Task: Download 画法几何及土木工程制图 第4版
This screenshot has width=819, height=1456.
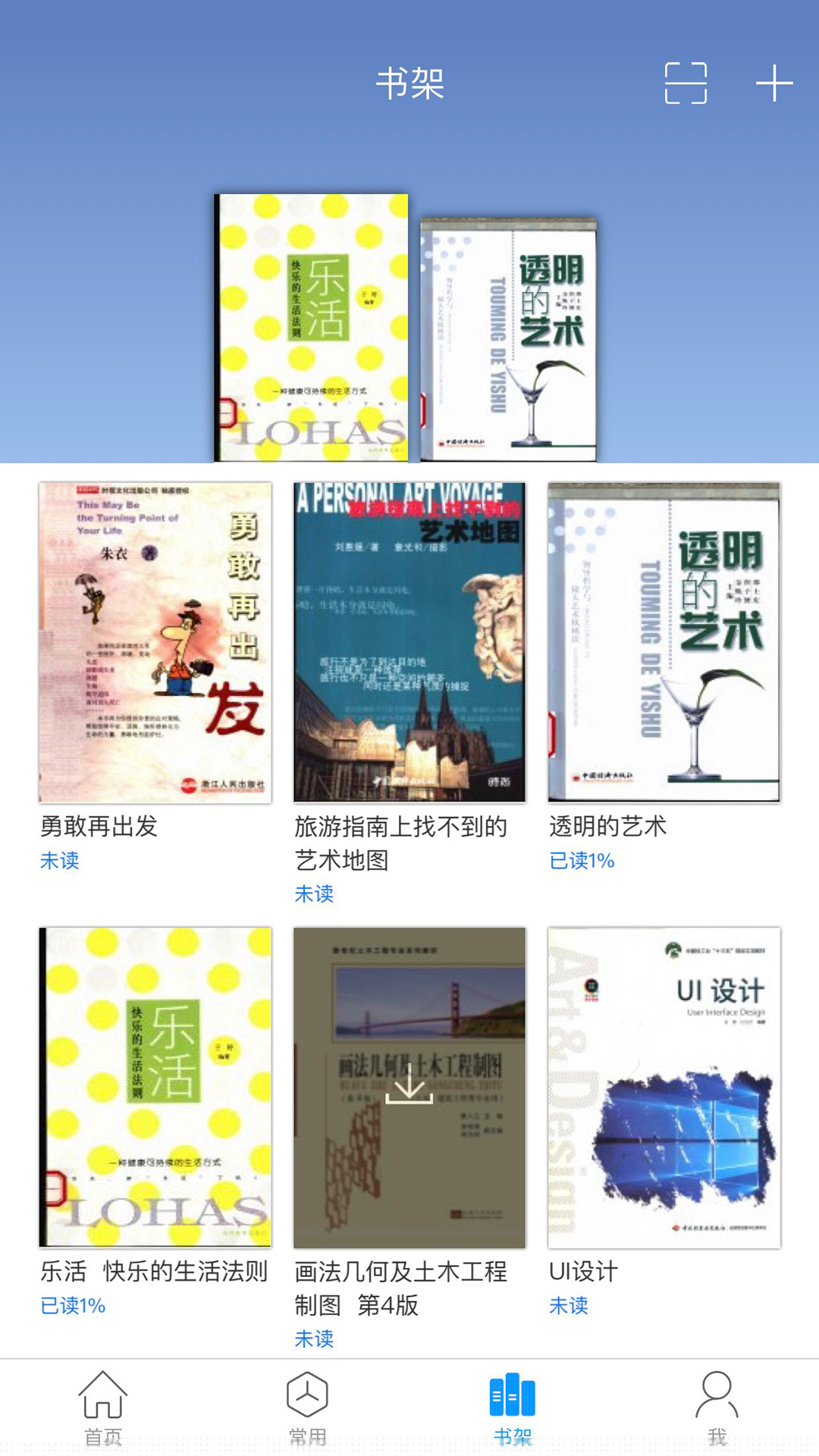Action: [409, 1087]
